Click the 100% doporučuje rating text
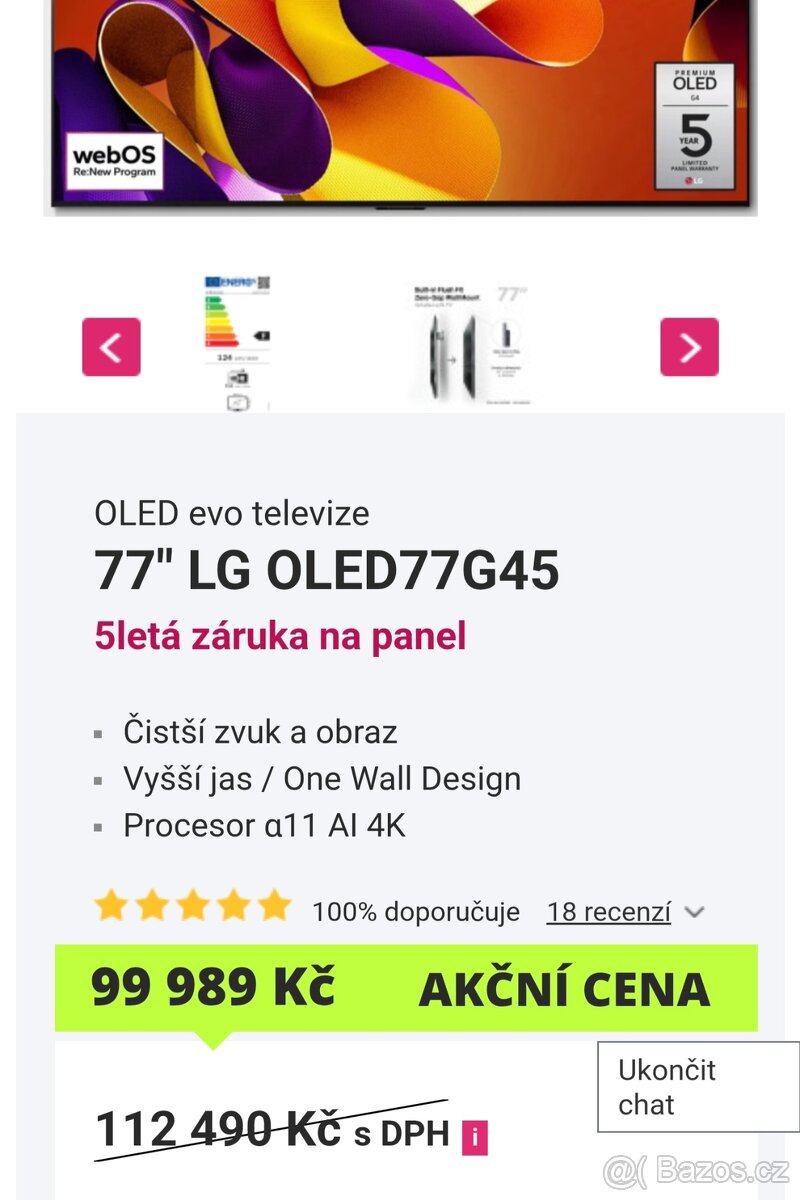Image resolution: width=800 pixels, height=1200 pixels. [416, 911]
